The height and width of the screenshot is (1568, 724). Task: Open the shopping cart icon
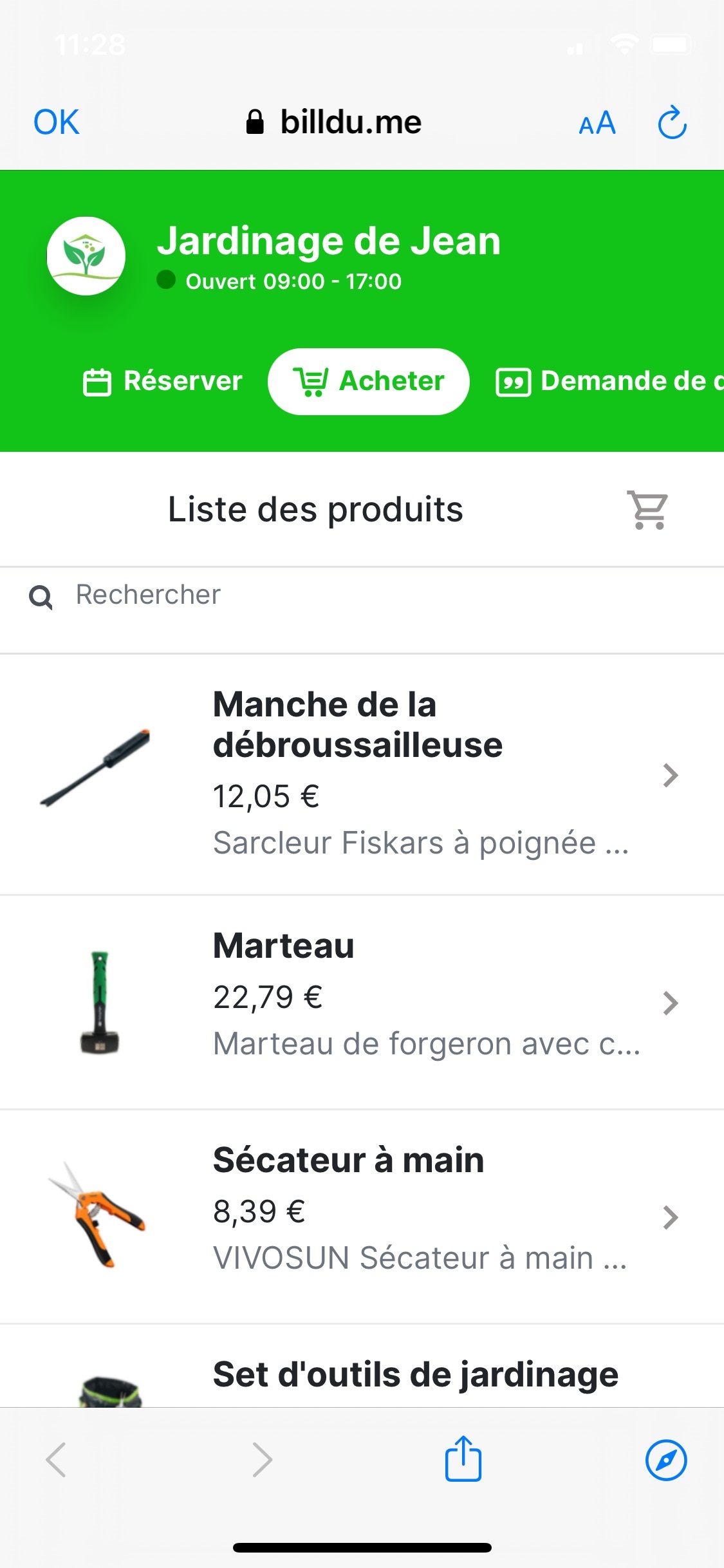[x=648, y=510]
